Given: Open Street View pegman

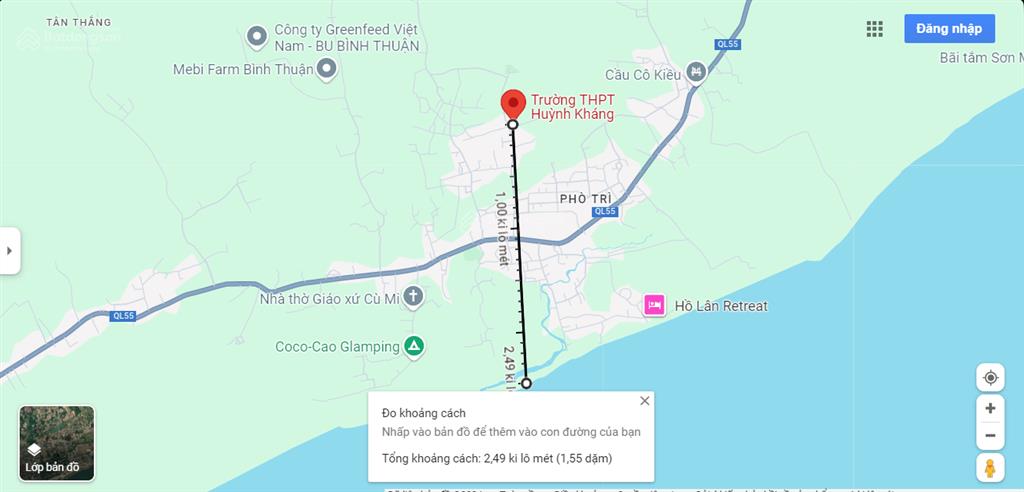Looking at the screenshot, I should (990, 468).
